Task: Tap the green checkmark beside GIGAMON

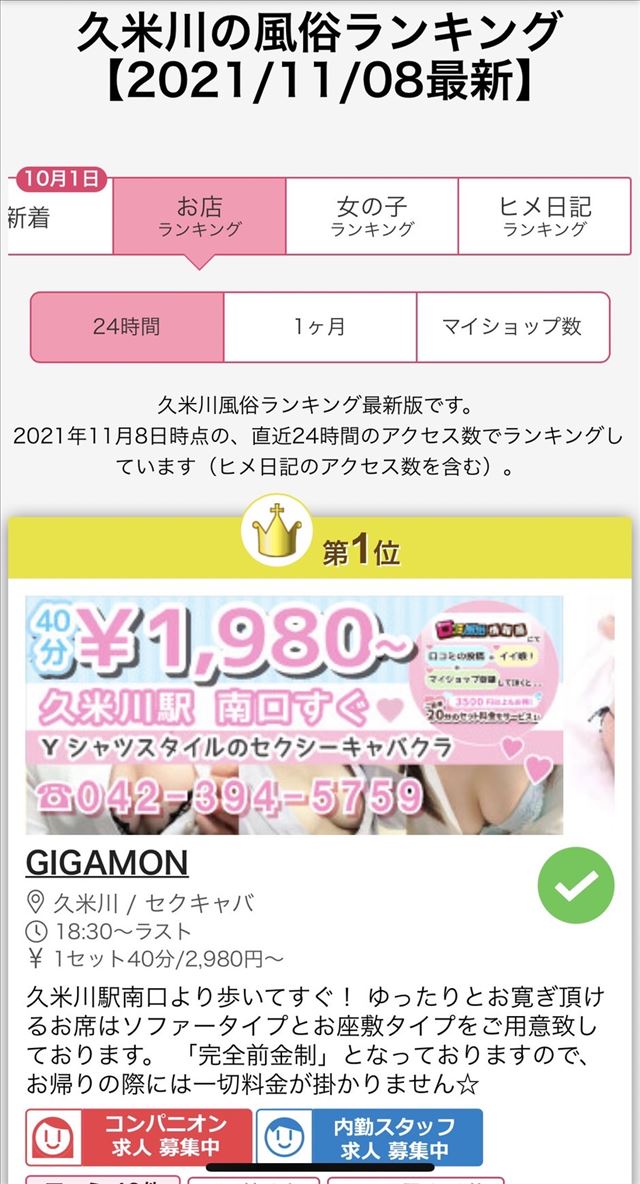Action: point(576,885)
